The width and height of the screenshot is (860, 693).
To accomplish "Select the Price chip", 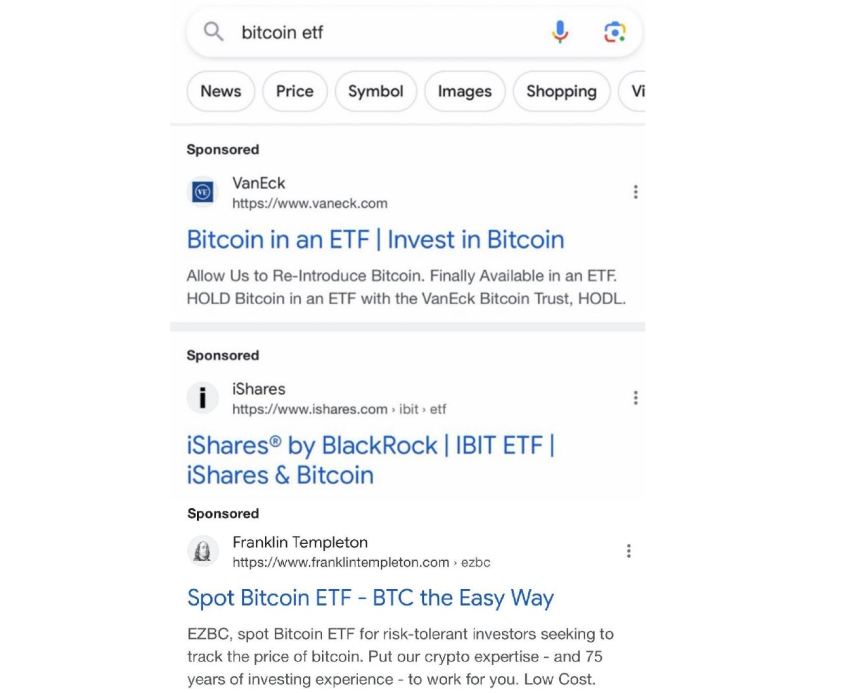I will click(295, 91).
